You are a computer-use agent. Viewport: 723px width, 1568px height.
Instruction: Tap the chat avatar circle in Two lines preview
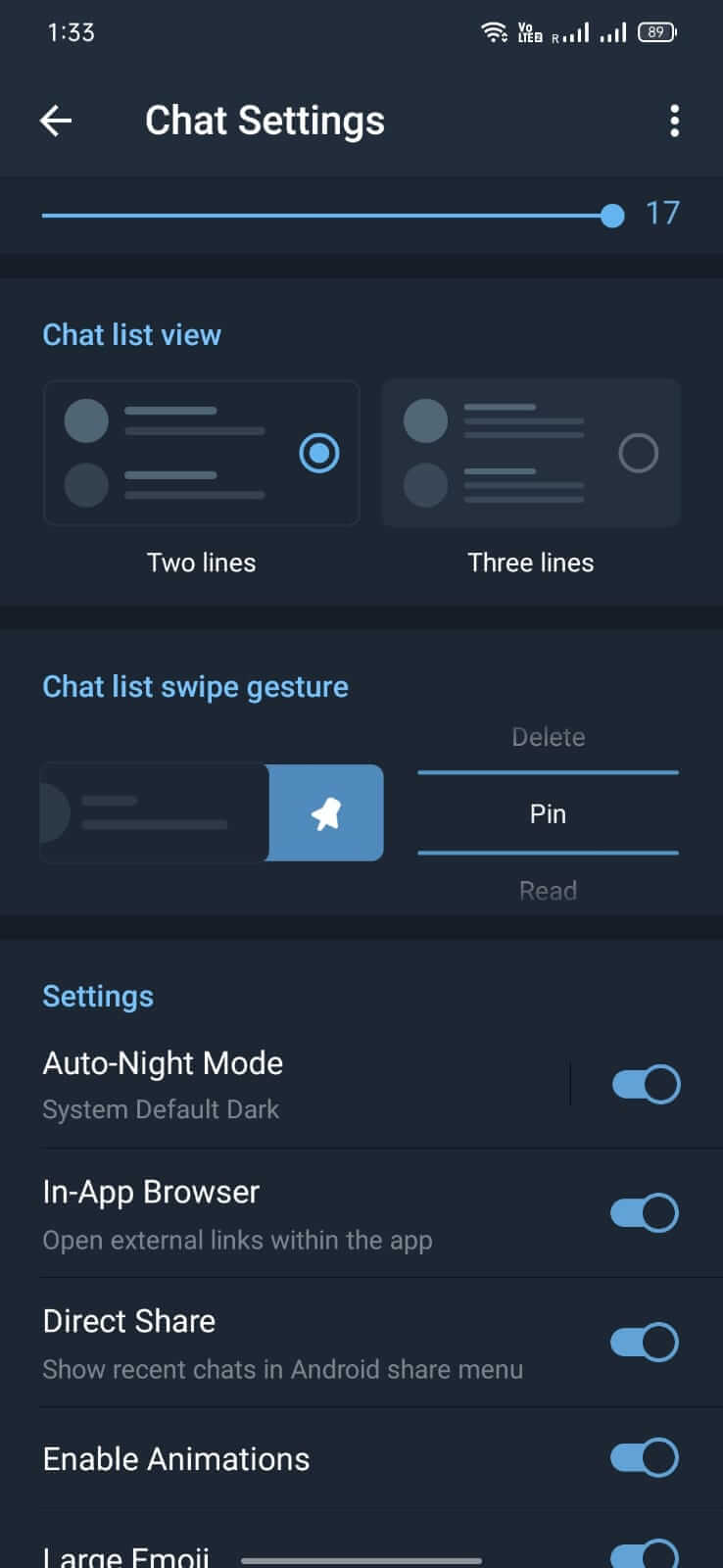point(85,420)
